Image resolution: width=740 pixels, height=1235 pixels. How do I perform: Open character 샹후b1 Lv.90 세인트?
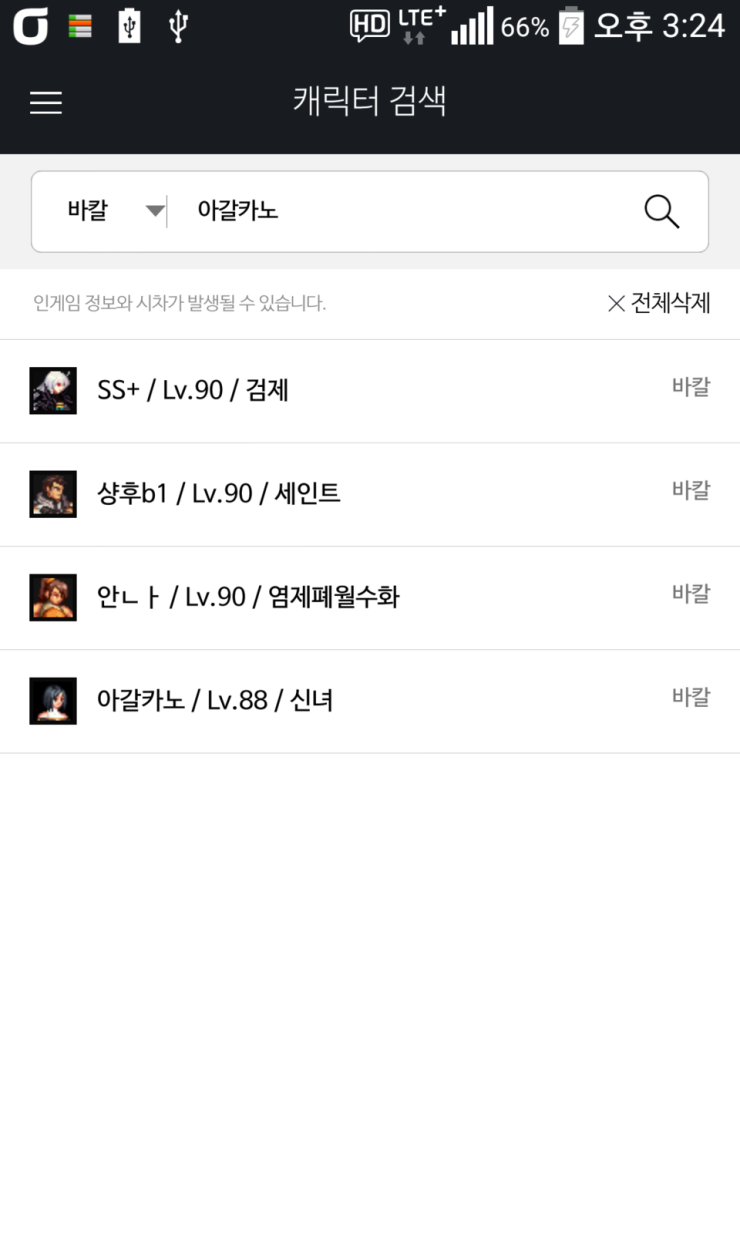click(x=369, y=494)
